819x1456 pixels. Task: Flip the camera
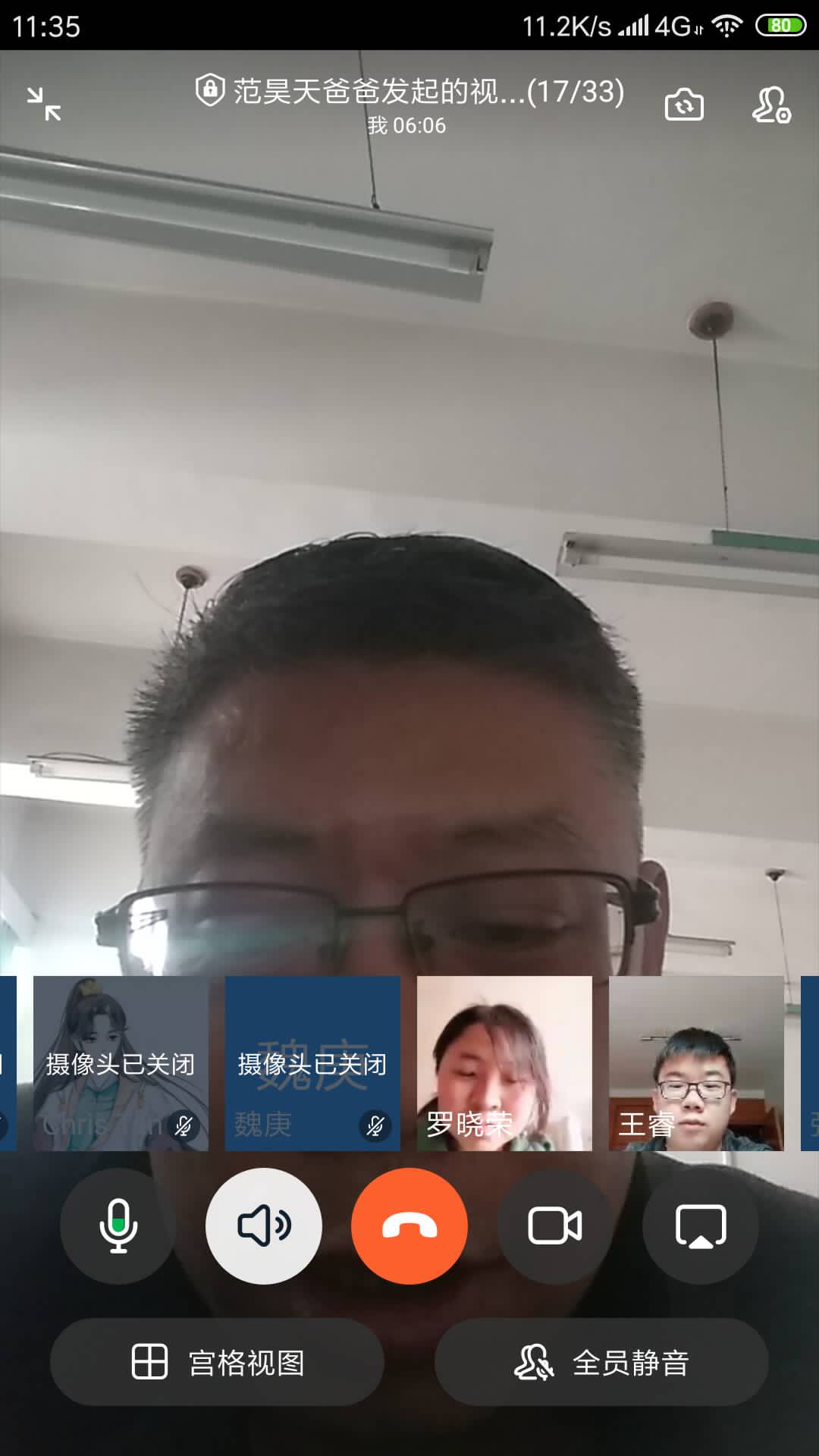[684, 105]
